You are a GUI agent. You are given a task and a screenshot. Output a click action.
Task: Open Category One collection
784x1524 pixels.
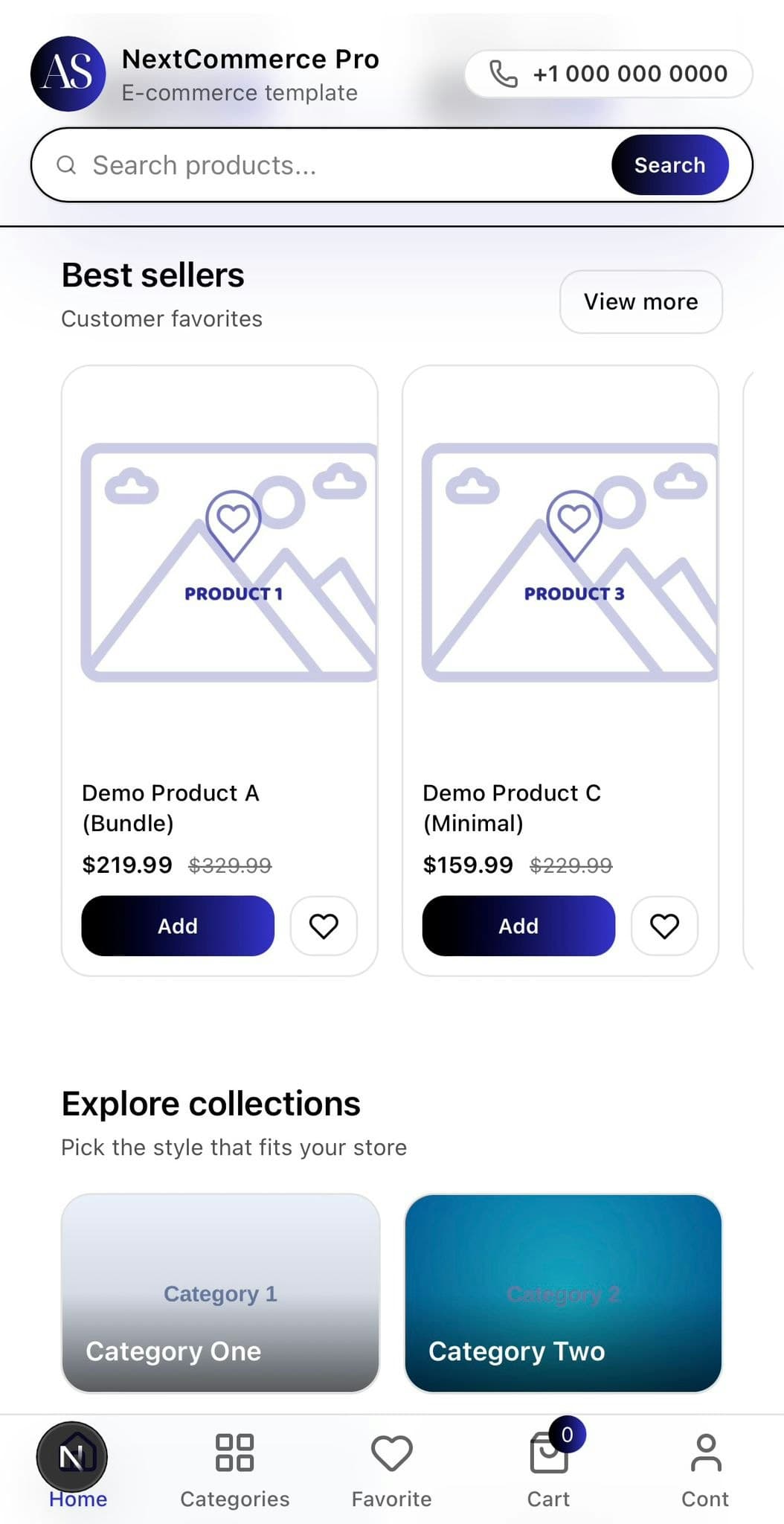pos(221,1296)
